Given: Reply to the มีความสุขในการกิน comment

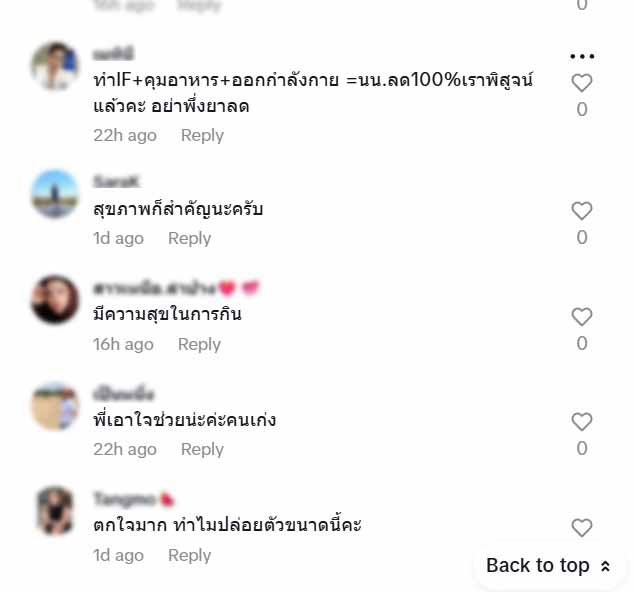Looking at the screenshot, I should click(199, 344).
